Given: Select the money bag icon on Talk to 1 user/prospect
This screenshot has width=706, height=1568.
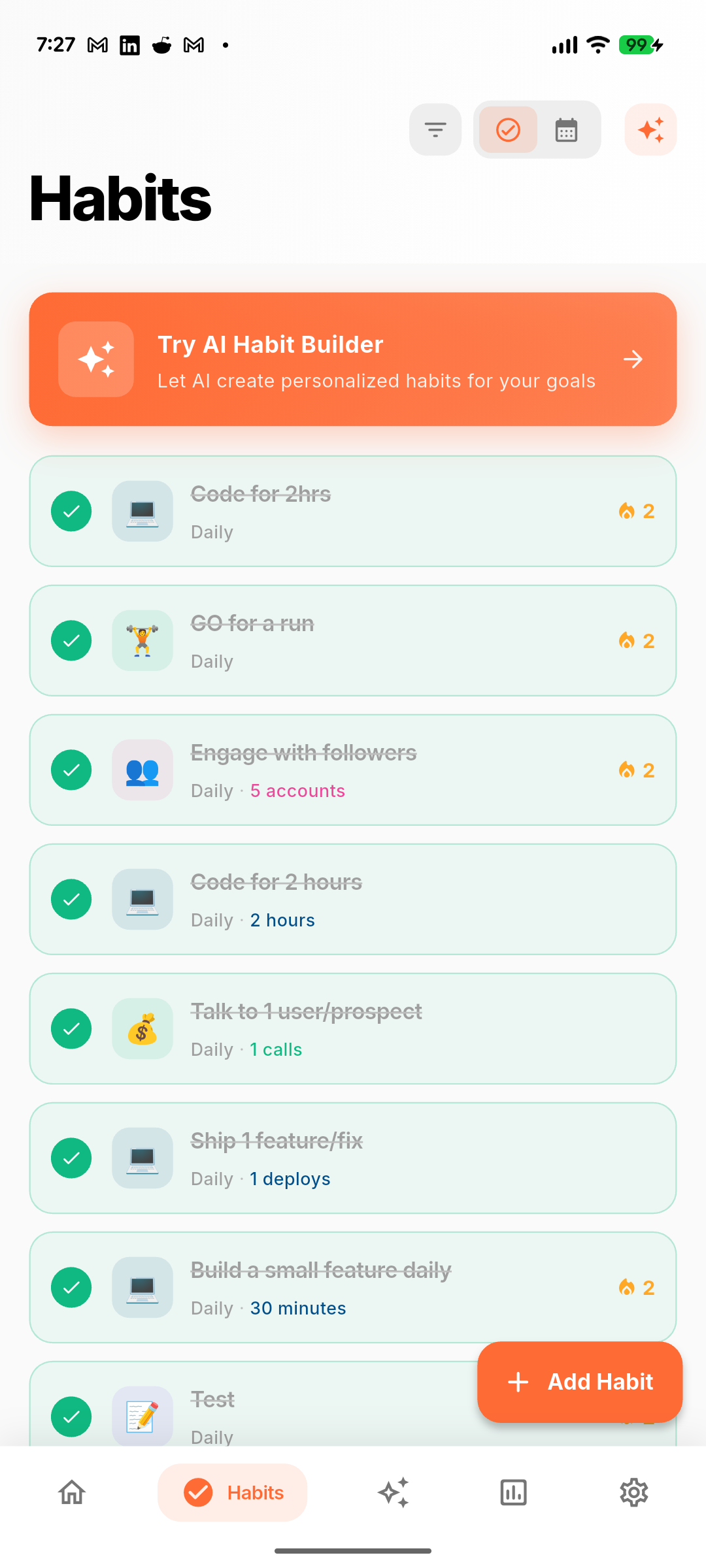Looking at the screenshot, I should coord(142,1029).
